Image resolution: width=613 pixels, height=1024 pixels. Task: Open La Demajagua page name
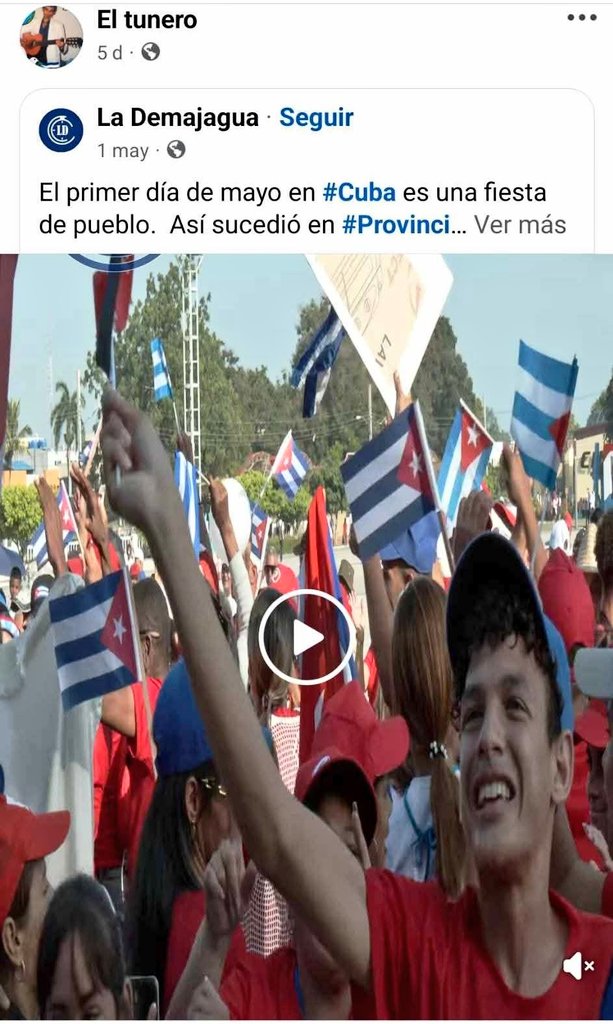tap(177, 117)
